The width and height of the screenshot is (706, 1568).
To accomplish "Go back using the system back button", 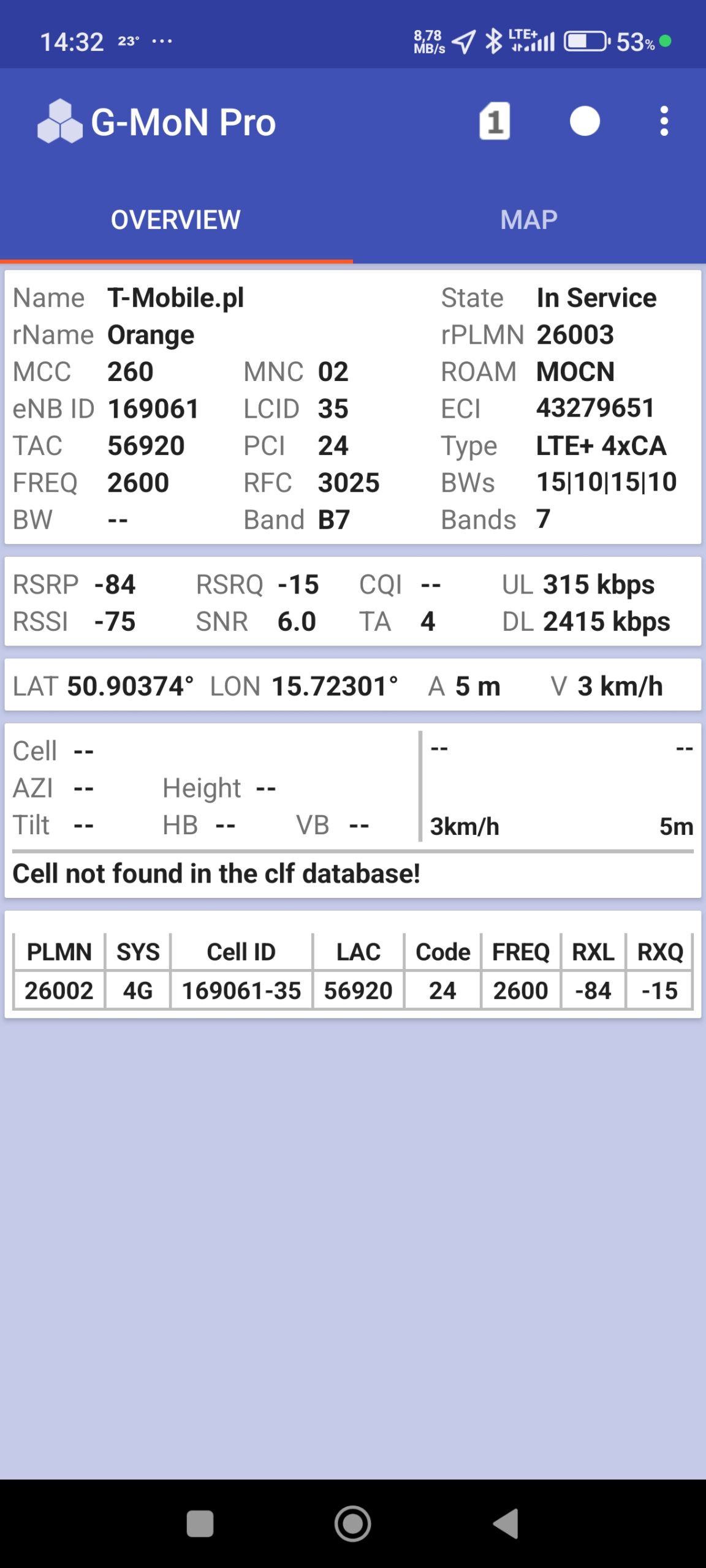I will 507,1523.
